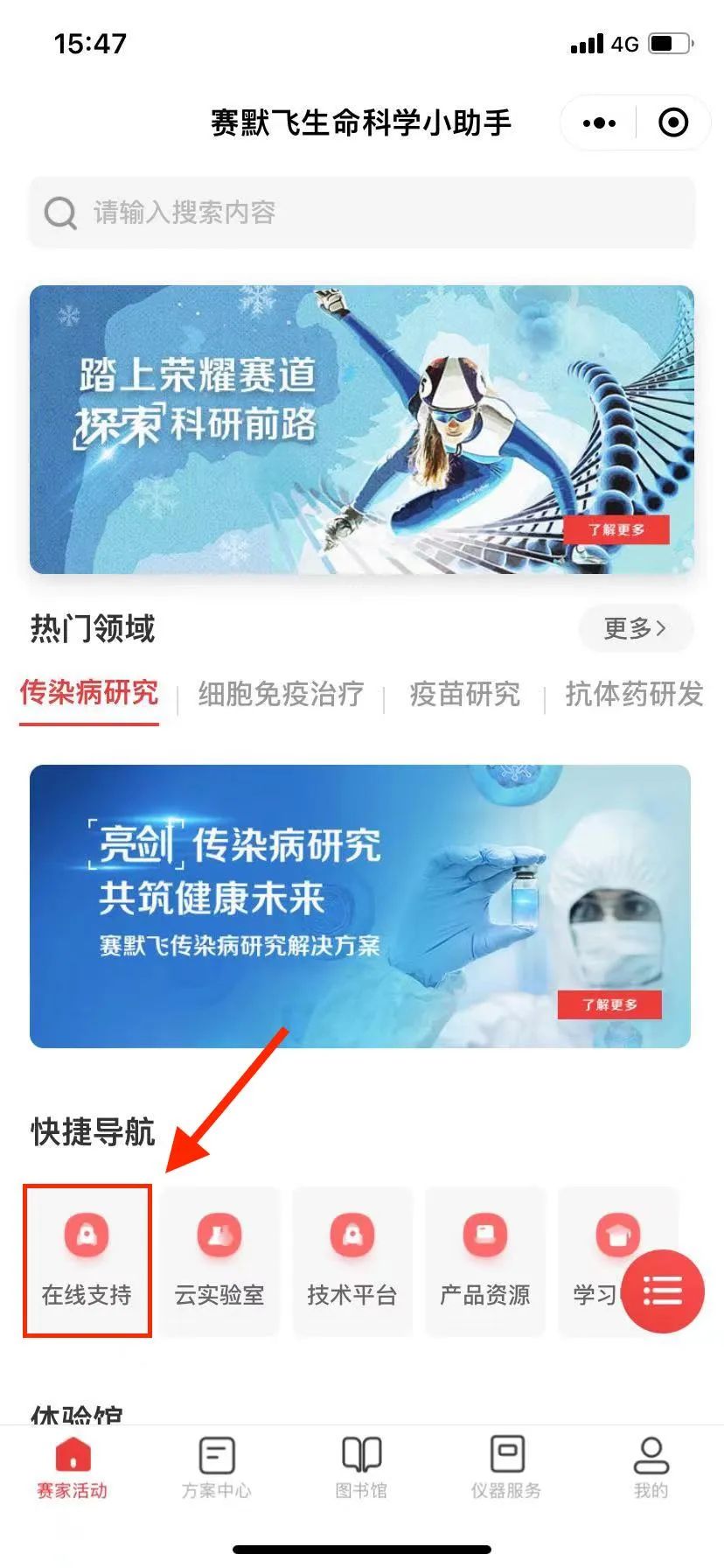Open 云实验室 shortcut

[x=219, y=1260]
